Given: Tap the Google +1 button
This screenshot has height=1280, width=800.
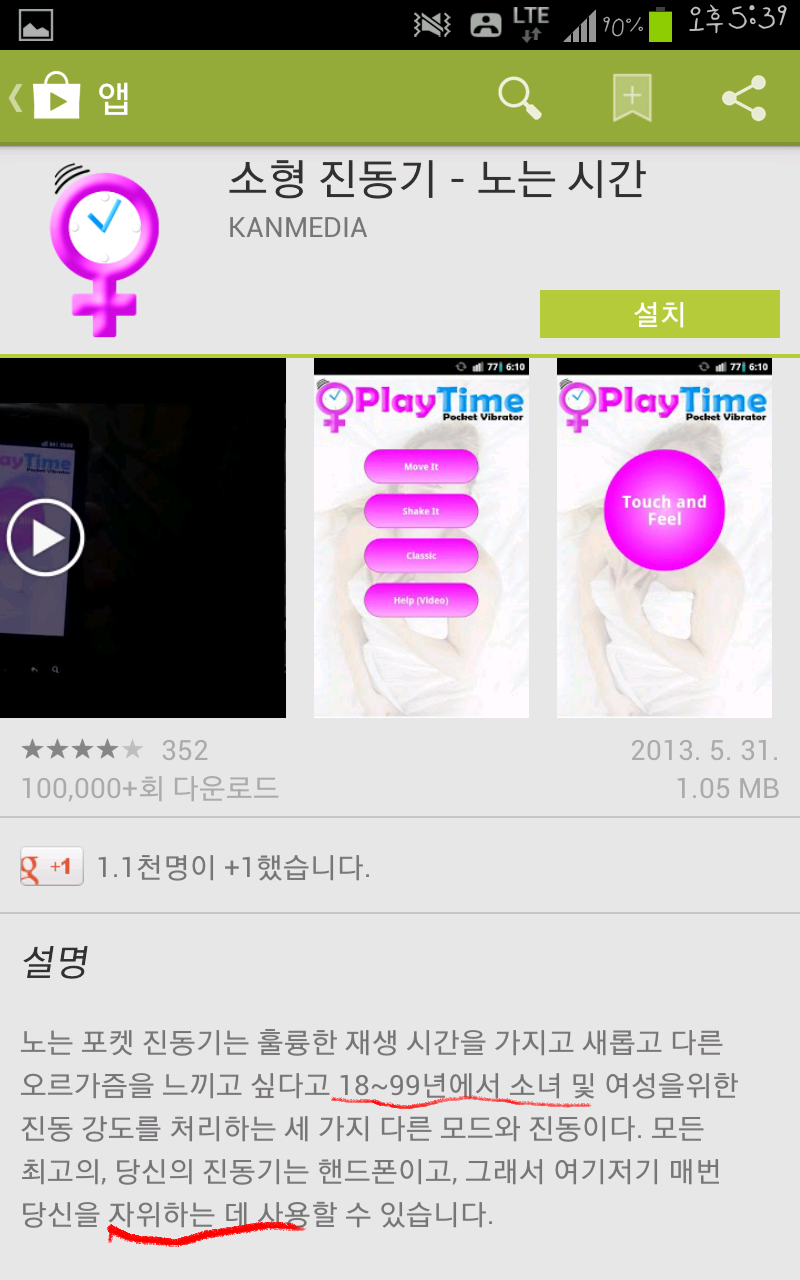Looking at the screenshot, I should point(52,867).
